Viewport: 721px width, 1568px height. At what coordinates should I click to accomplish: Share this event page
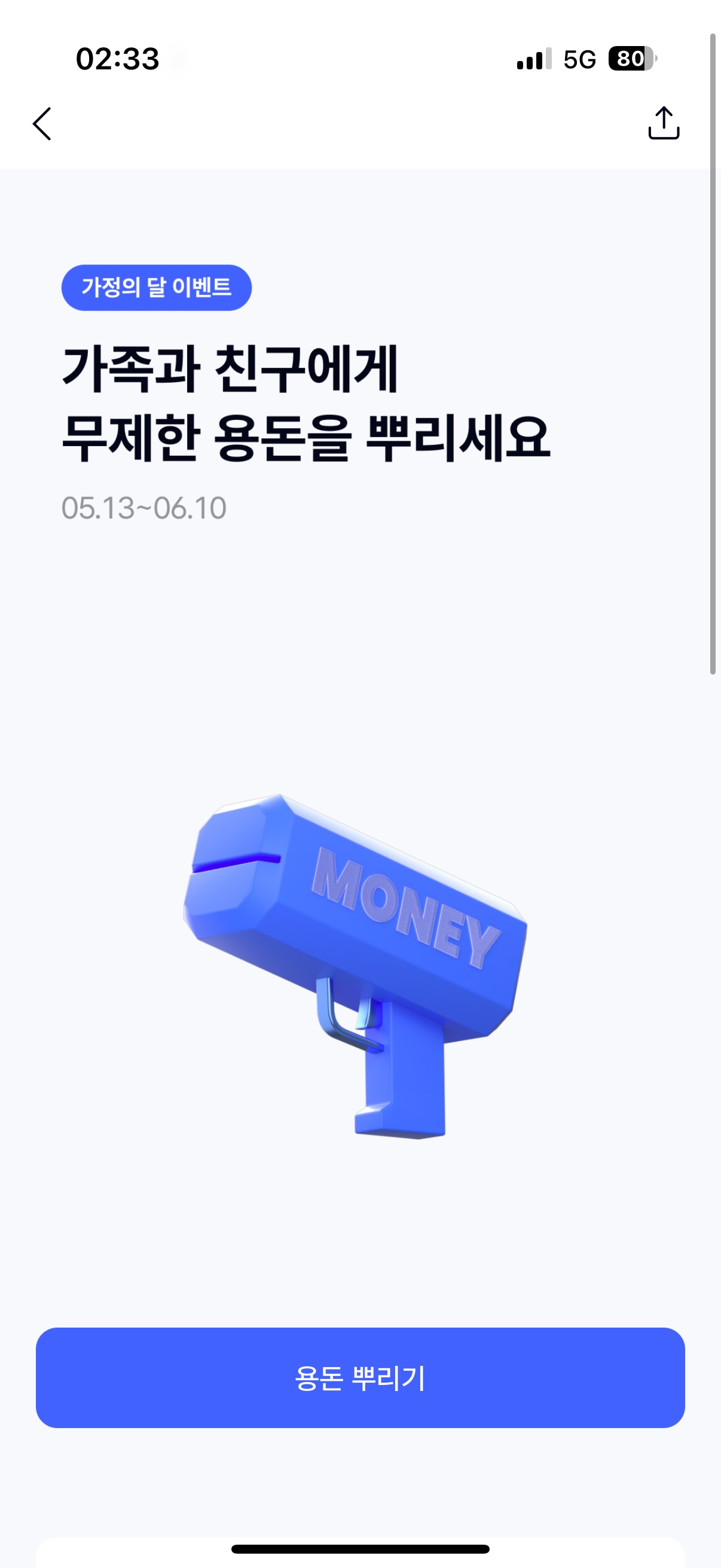pos(663,124)
